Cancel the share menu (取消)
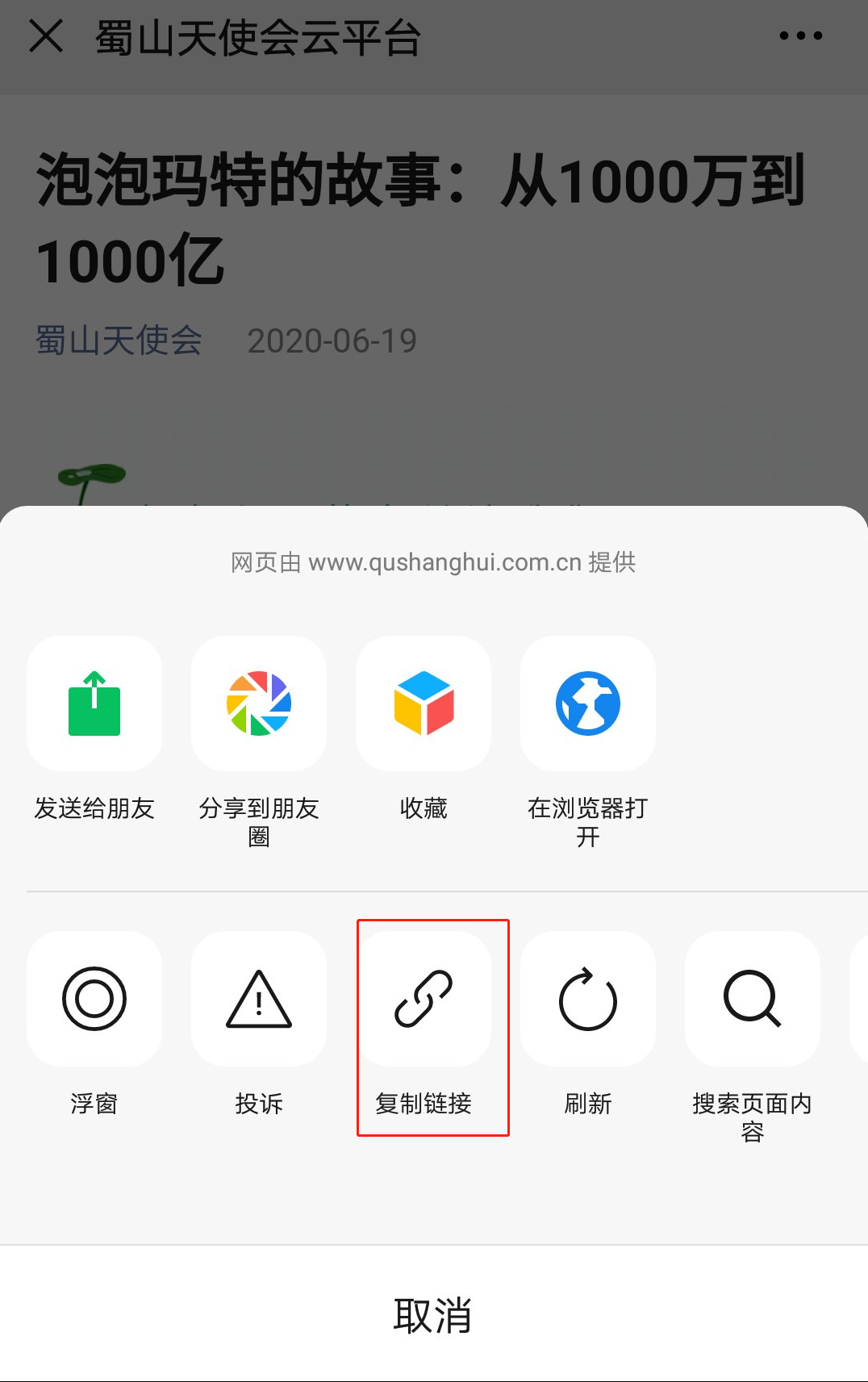868x1382 pixels. [x=433, y=1315]
